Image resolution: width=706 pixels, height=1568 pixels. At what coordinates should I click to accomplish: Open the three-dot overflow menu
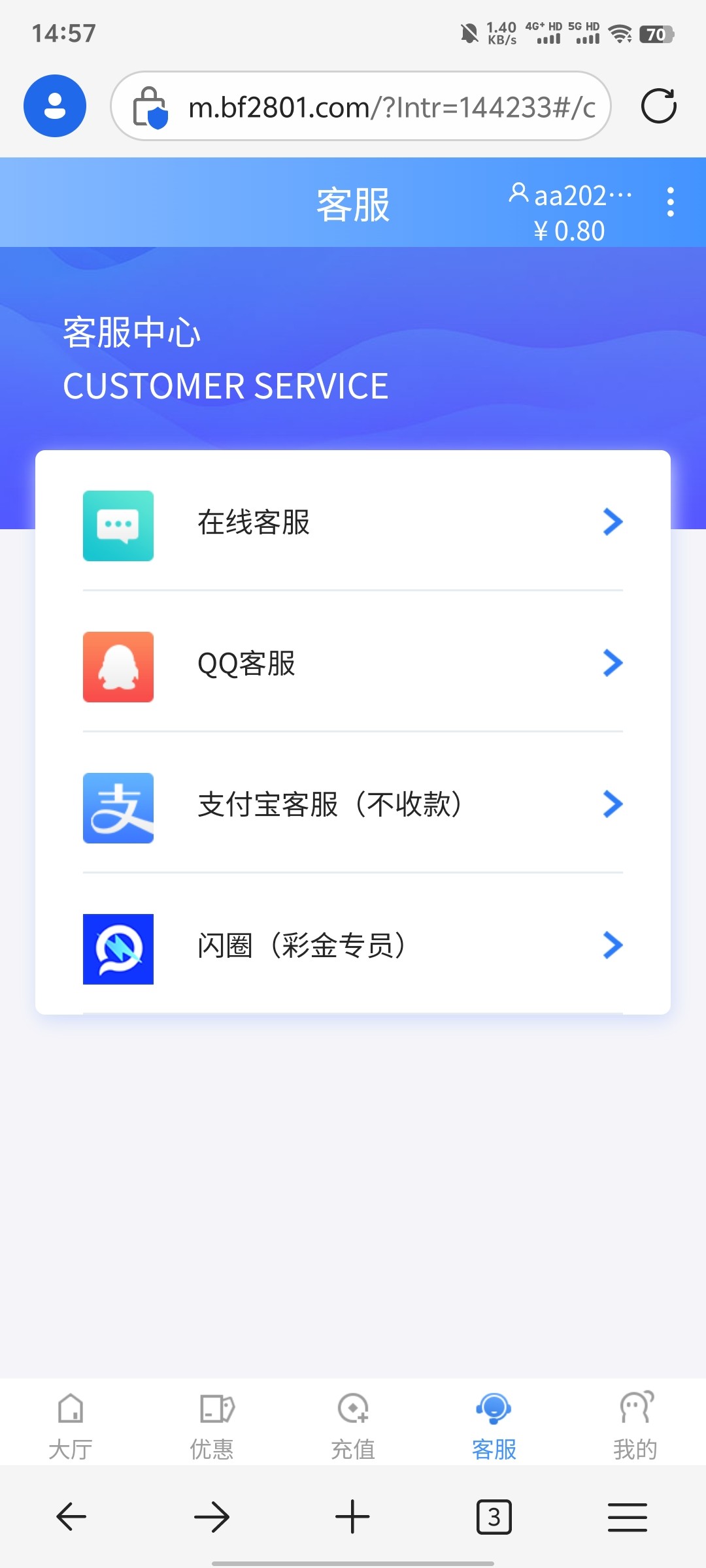[670, 203]
